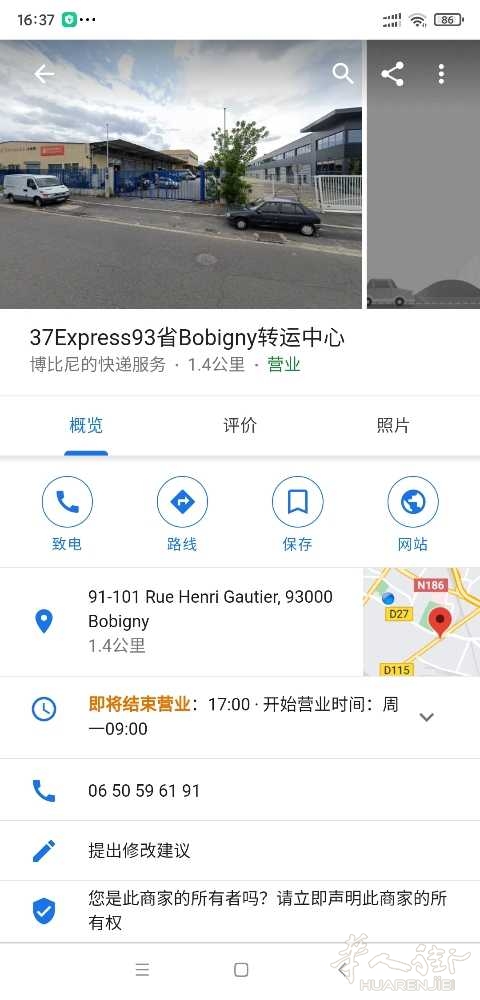Tap the 致电 call button
Screen dimensions: 480x1000
[67, 514]
